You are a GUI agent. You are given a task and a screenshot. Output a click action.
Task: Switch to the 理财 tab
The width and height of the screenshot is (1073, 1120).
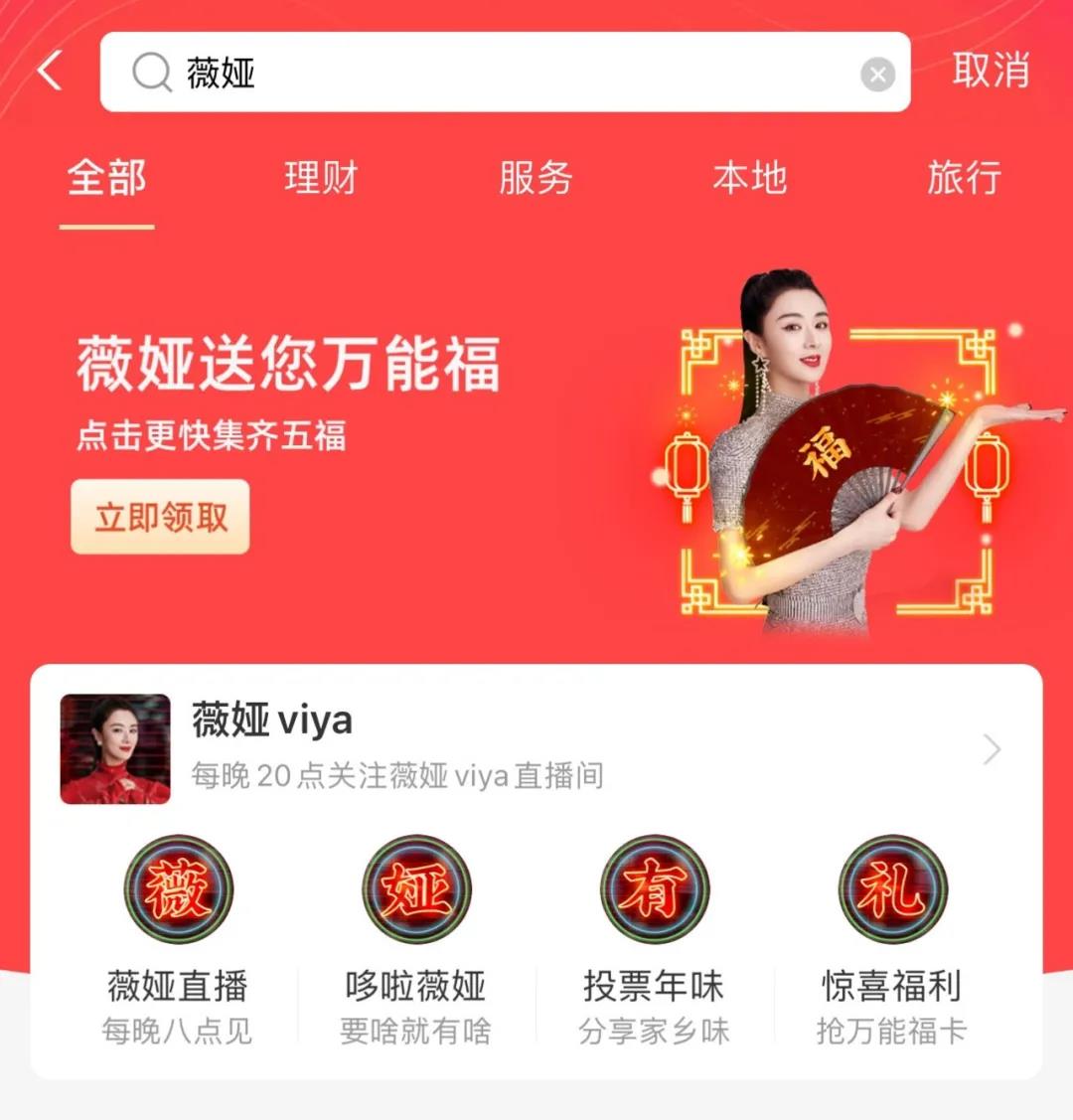coord(320,179)
